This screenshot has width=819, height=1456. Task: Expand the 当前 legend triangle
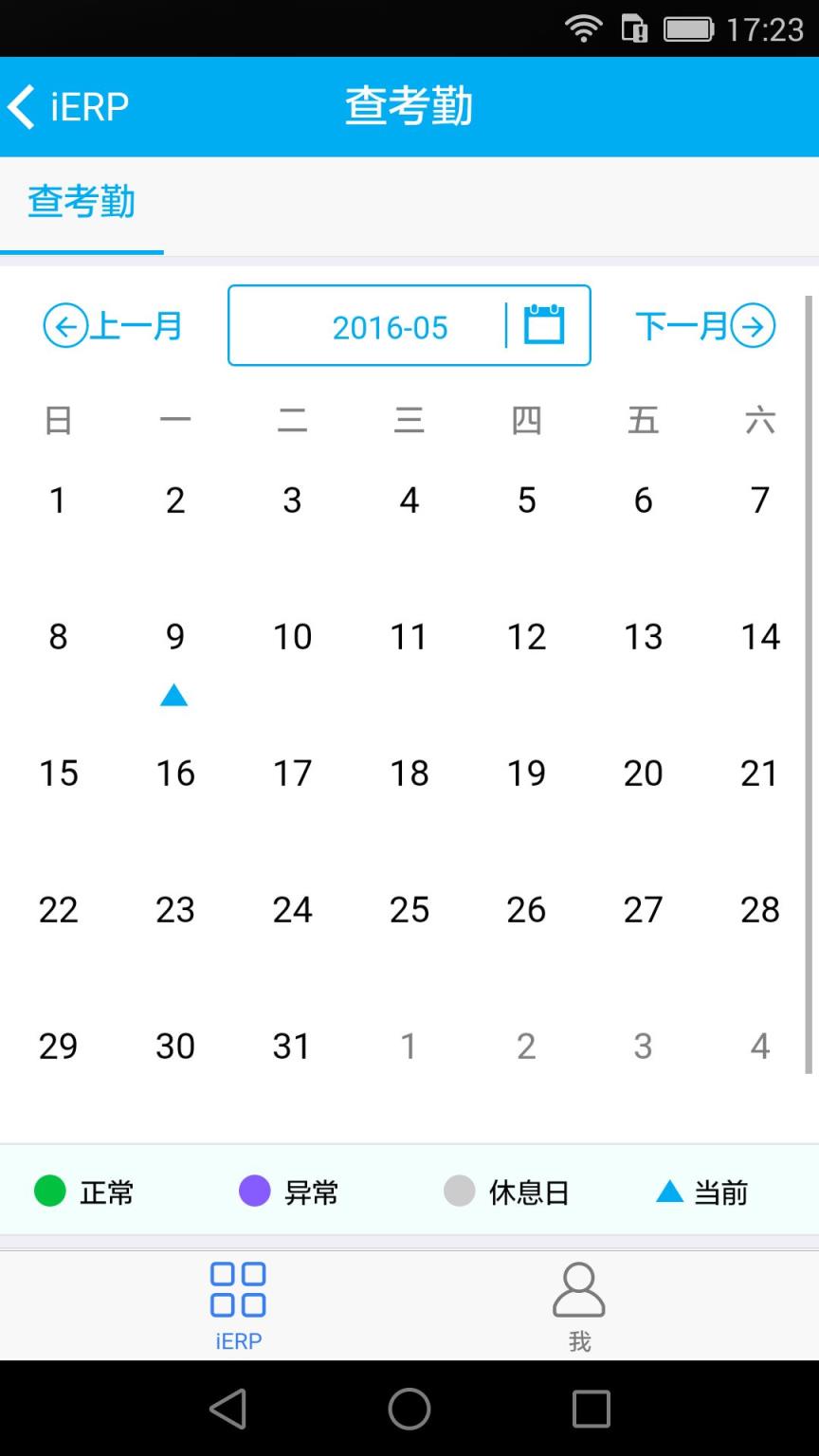click(x=667, y=1192)
